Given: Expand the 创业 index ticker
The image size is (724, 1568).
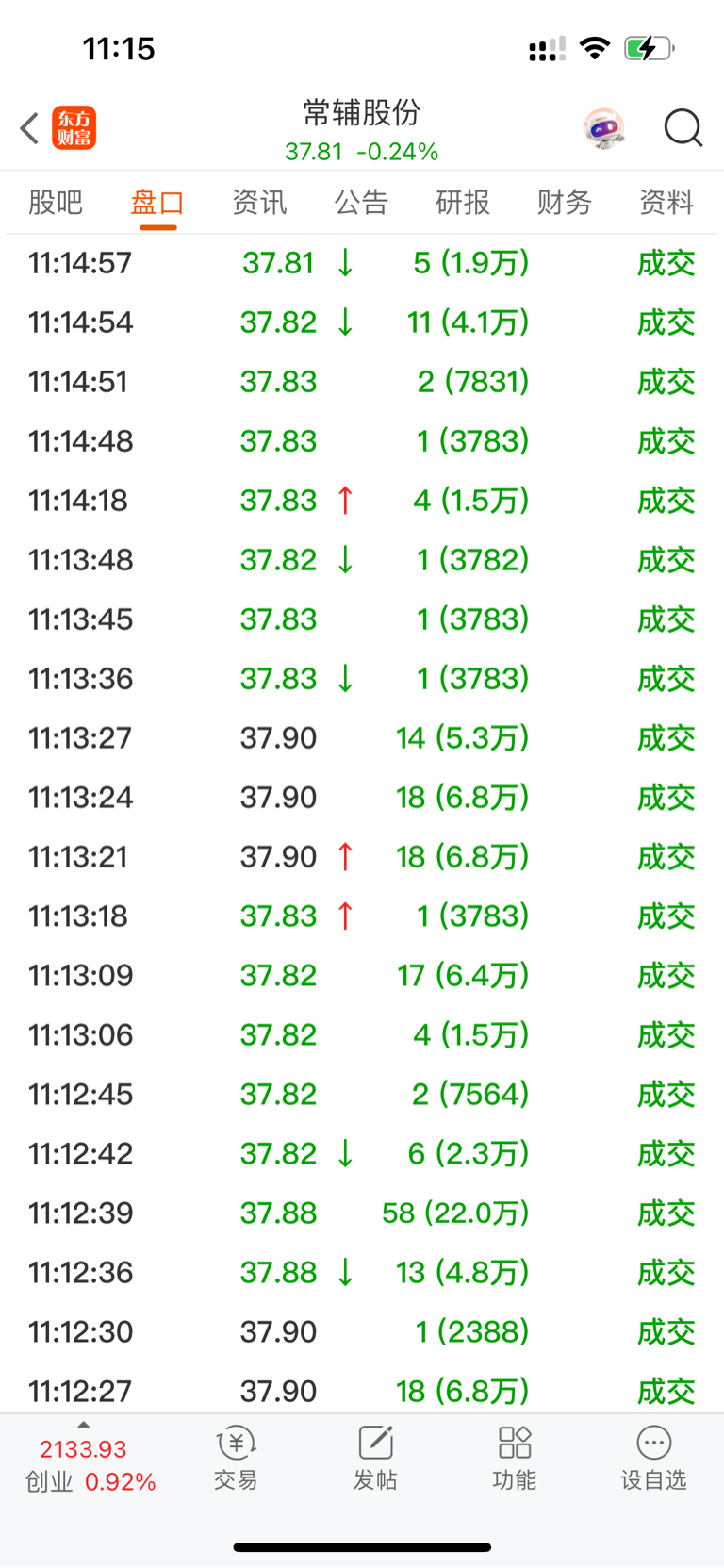Looking at the screenshot, I should (x=90, y=1465).
